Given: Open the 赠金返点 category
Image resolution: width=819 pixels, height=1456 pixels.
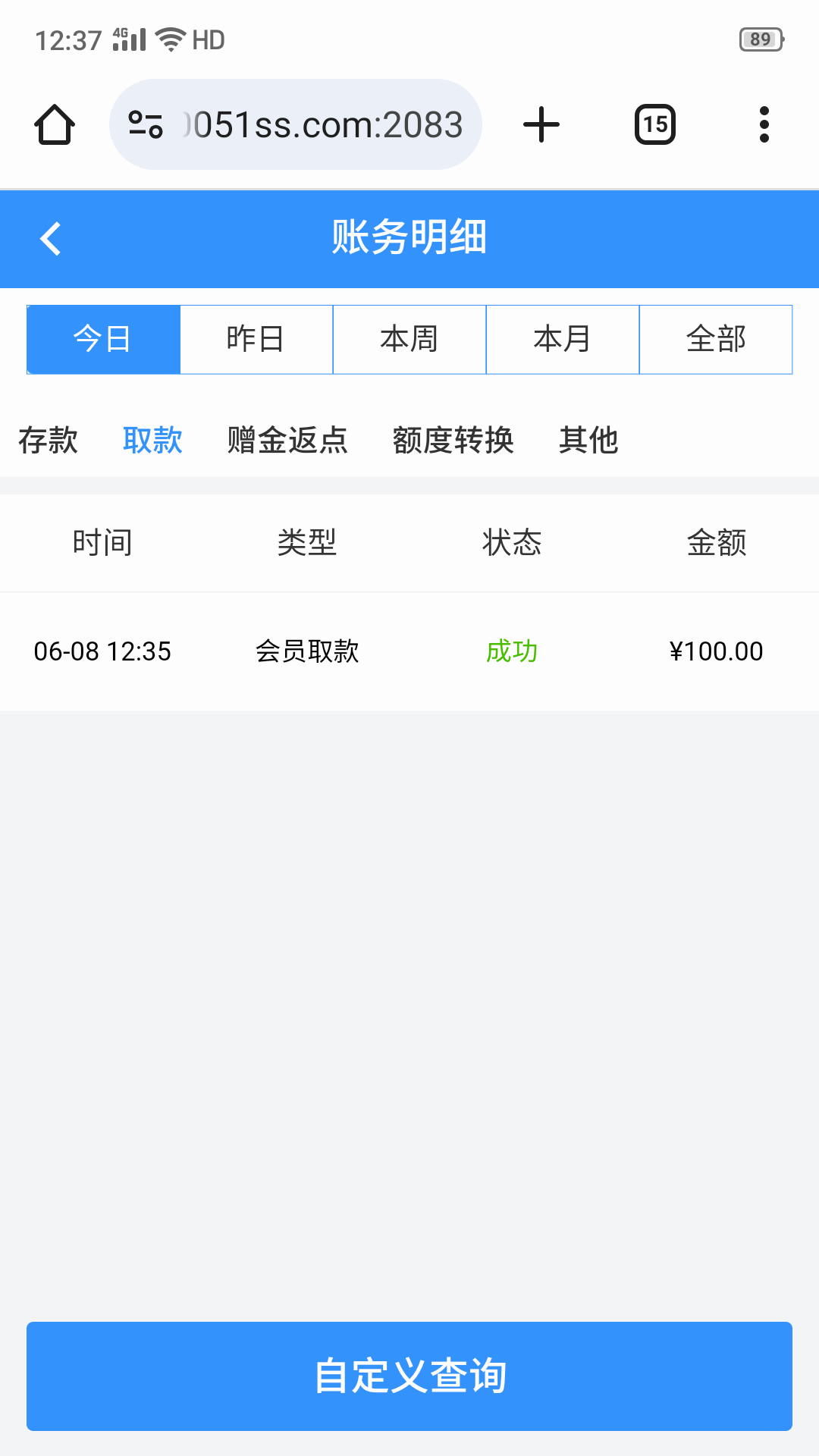Looking at the screenshot, I should (288, 440).
